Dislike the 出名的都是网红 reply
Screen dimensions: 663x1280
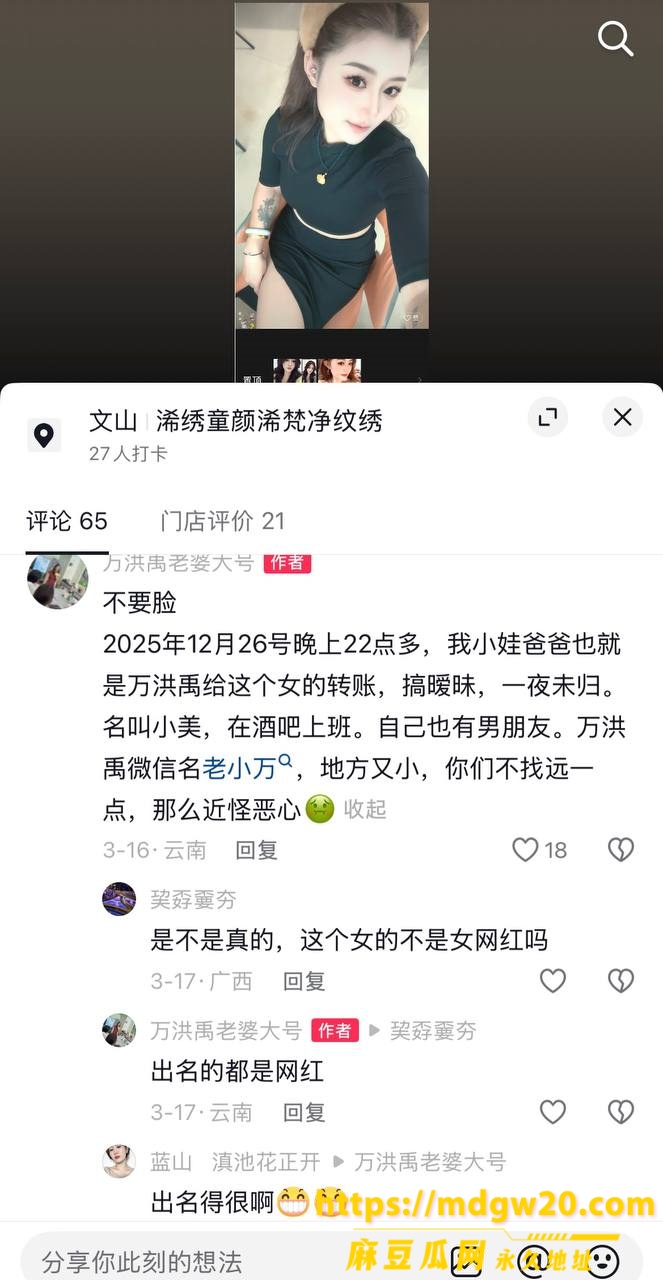(621, 1112)
